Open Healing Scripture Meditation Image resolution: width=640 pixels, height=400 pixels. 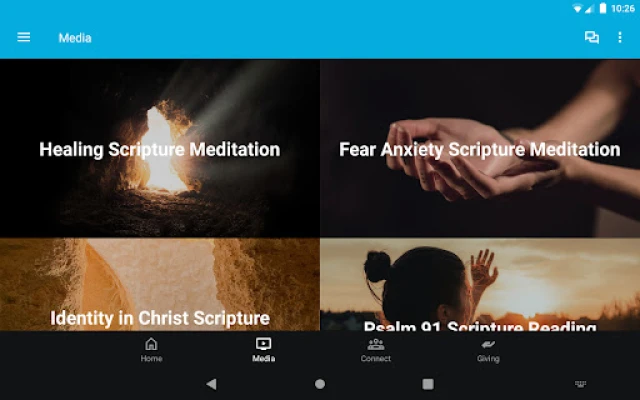click(160, 148)
